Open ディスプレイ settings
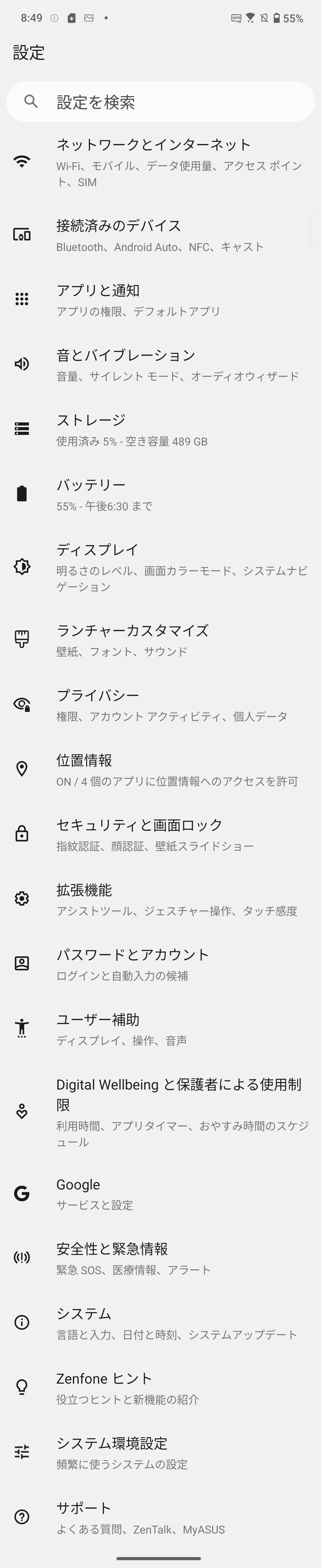 160,567
